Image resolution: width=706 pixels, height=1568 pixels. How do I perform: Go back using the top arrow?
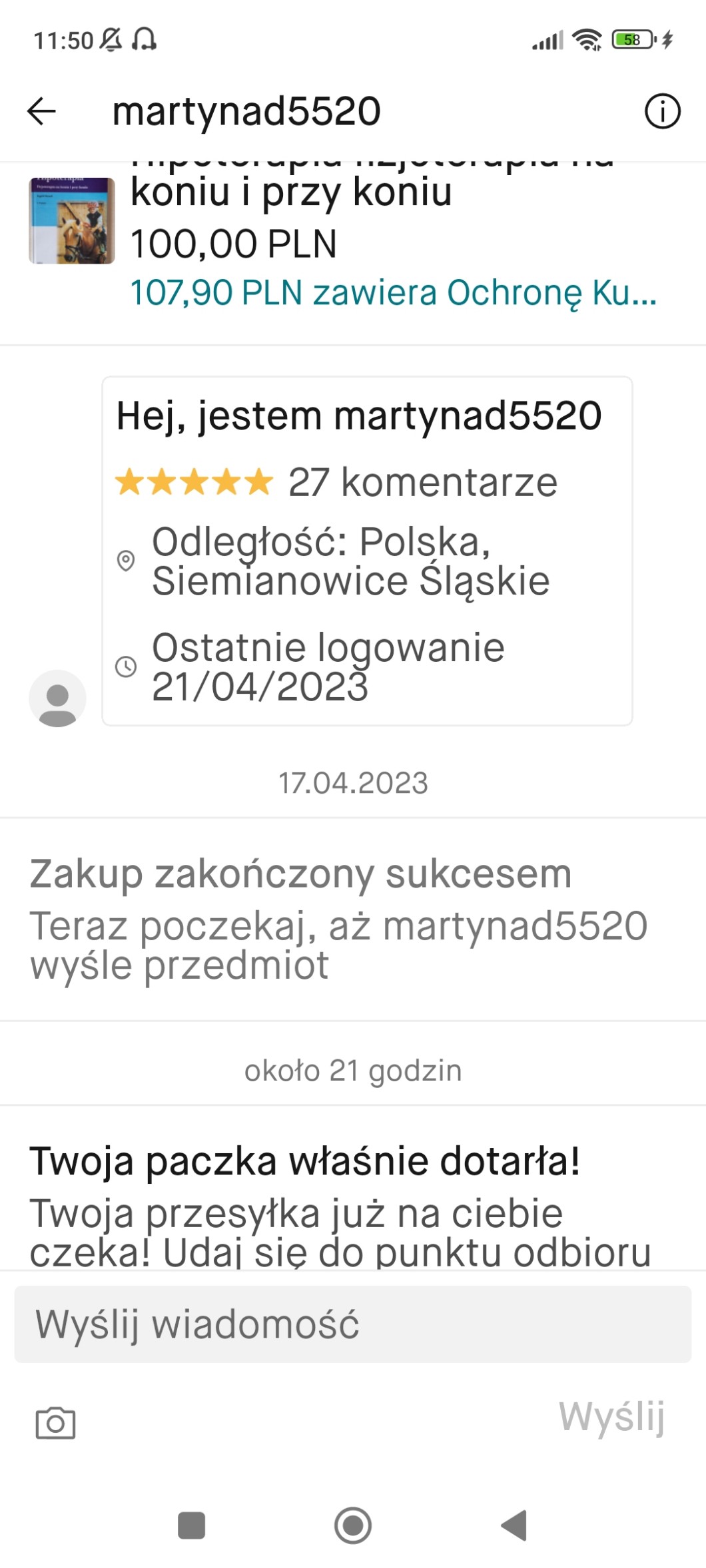[x=41, y=111]
